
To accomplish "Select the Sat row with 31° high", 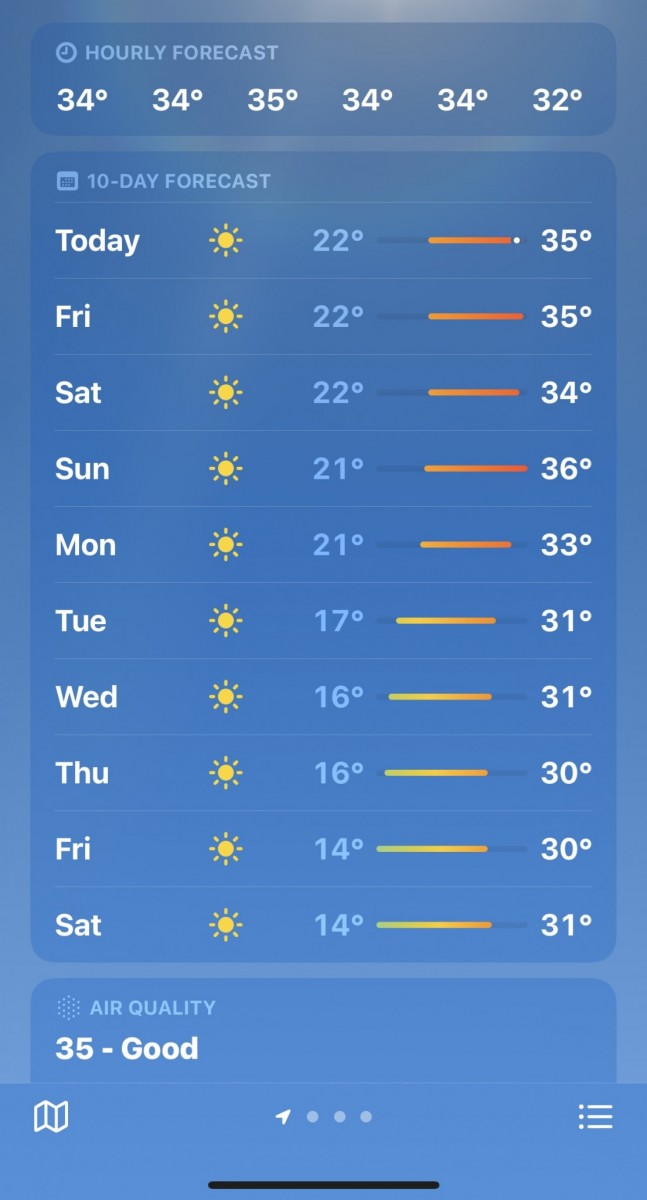I will click(323, 925).
